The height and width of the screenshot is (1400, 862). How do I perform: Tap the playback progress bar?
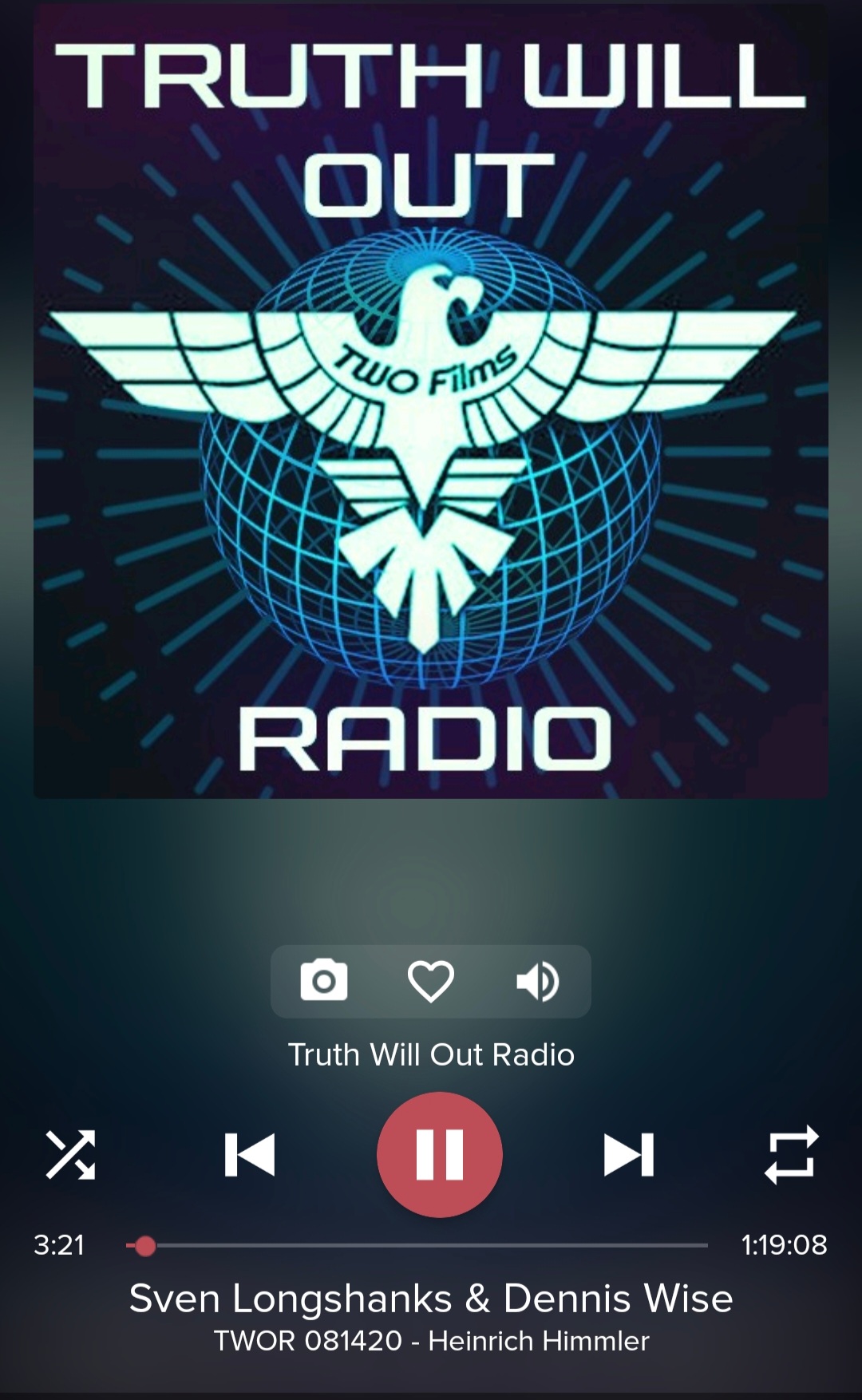(x=417, y=1245)
